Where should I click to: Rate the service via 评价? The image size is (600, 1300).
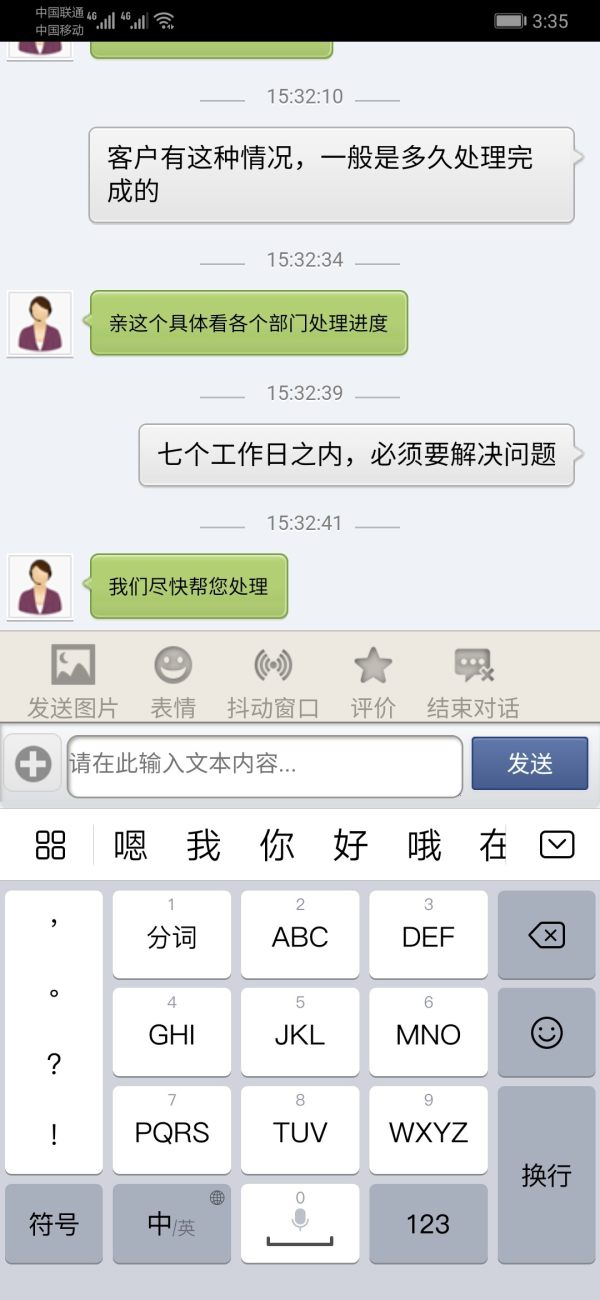pos(373,680)
